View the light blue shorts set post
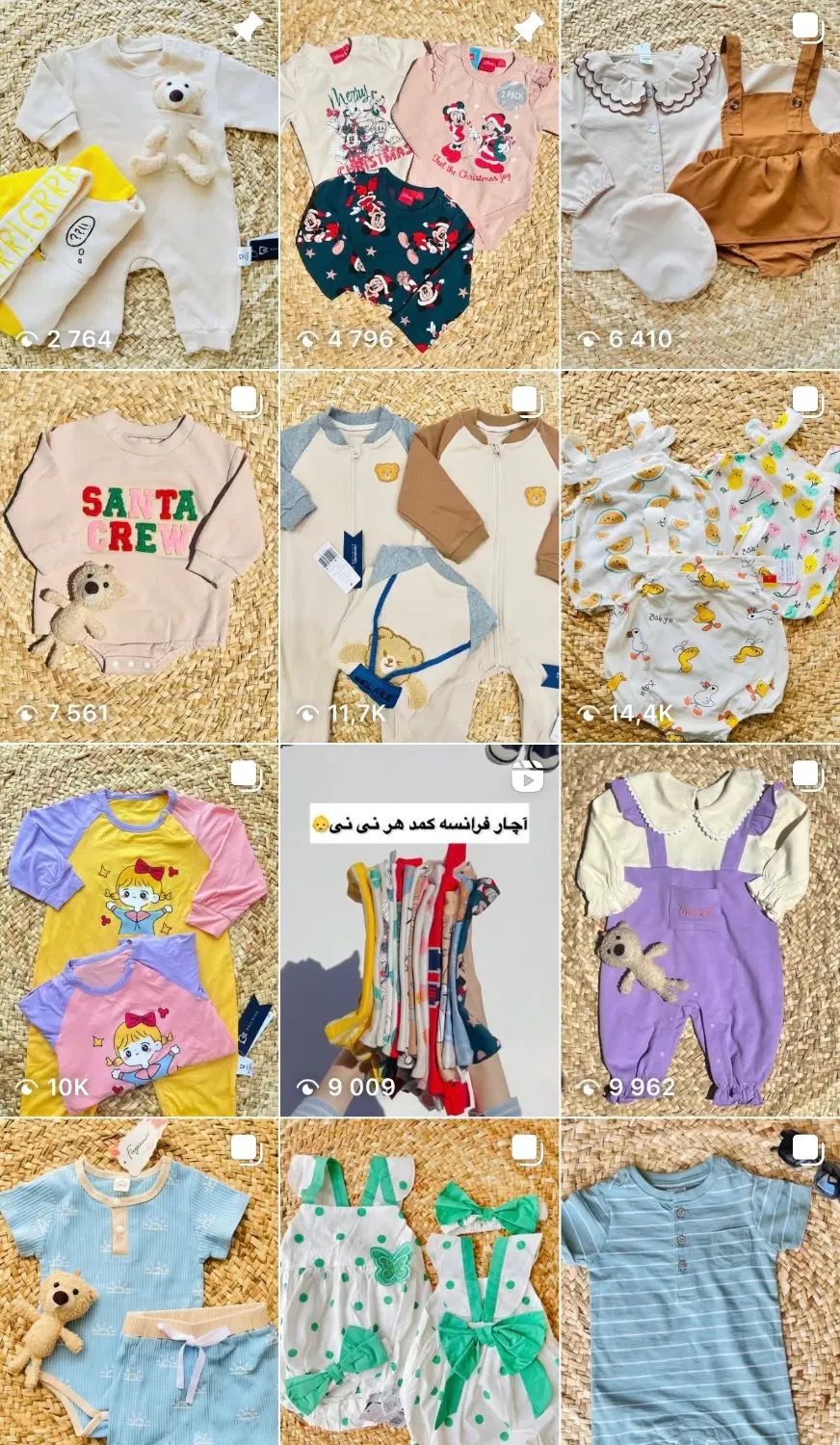The width and height of the screenshot is (840, 1445). point(139,1281)
